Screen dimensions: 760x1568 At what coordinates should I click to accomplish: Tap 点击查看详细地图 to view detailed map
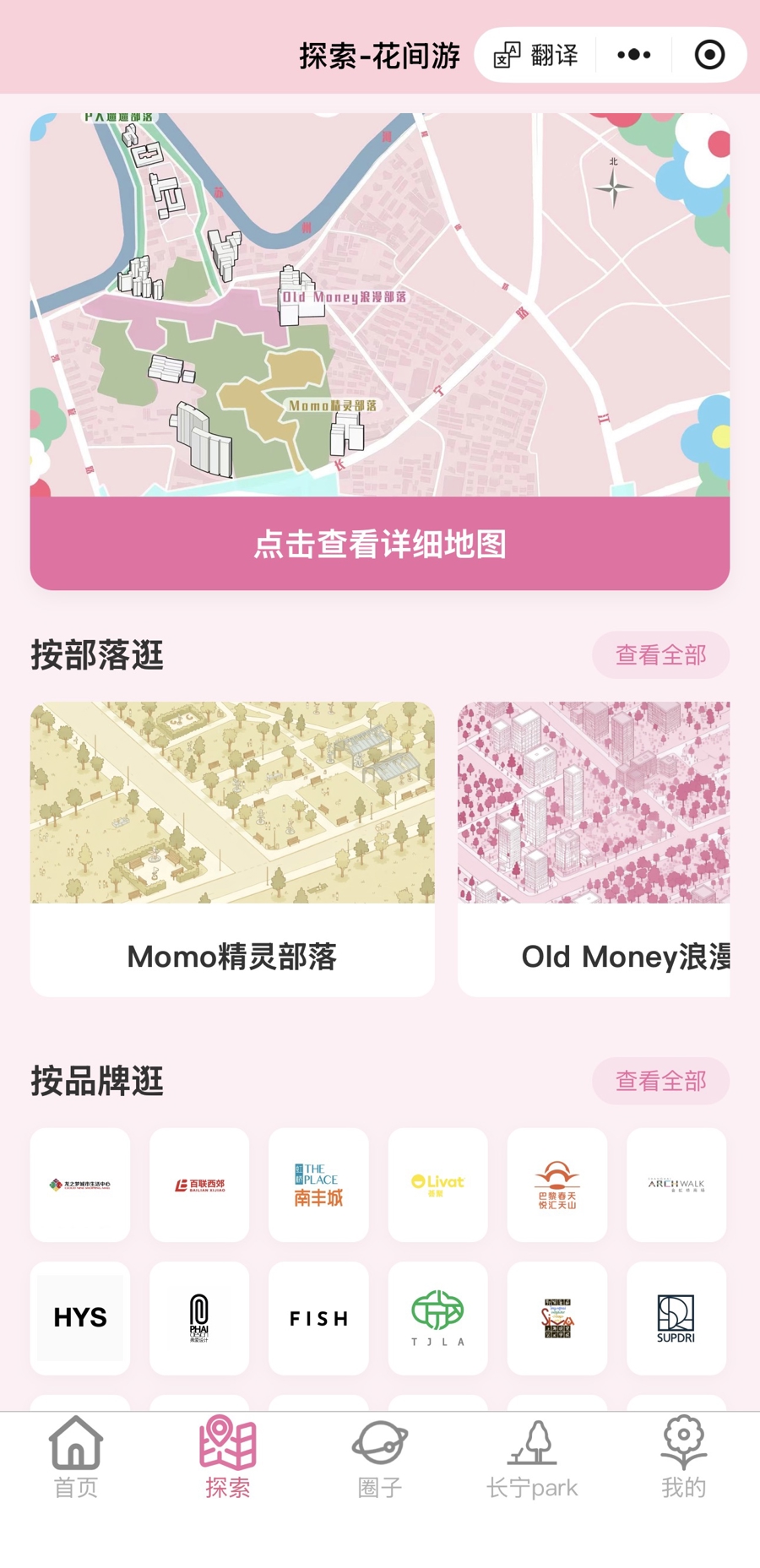pos(380,544)
